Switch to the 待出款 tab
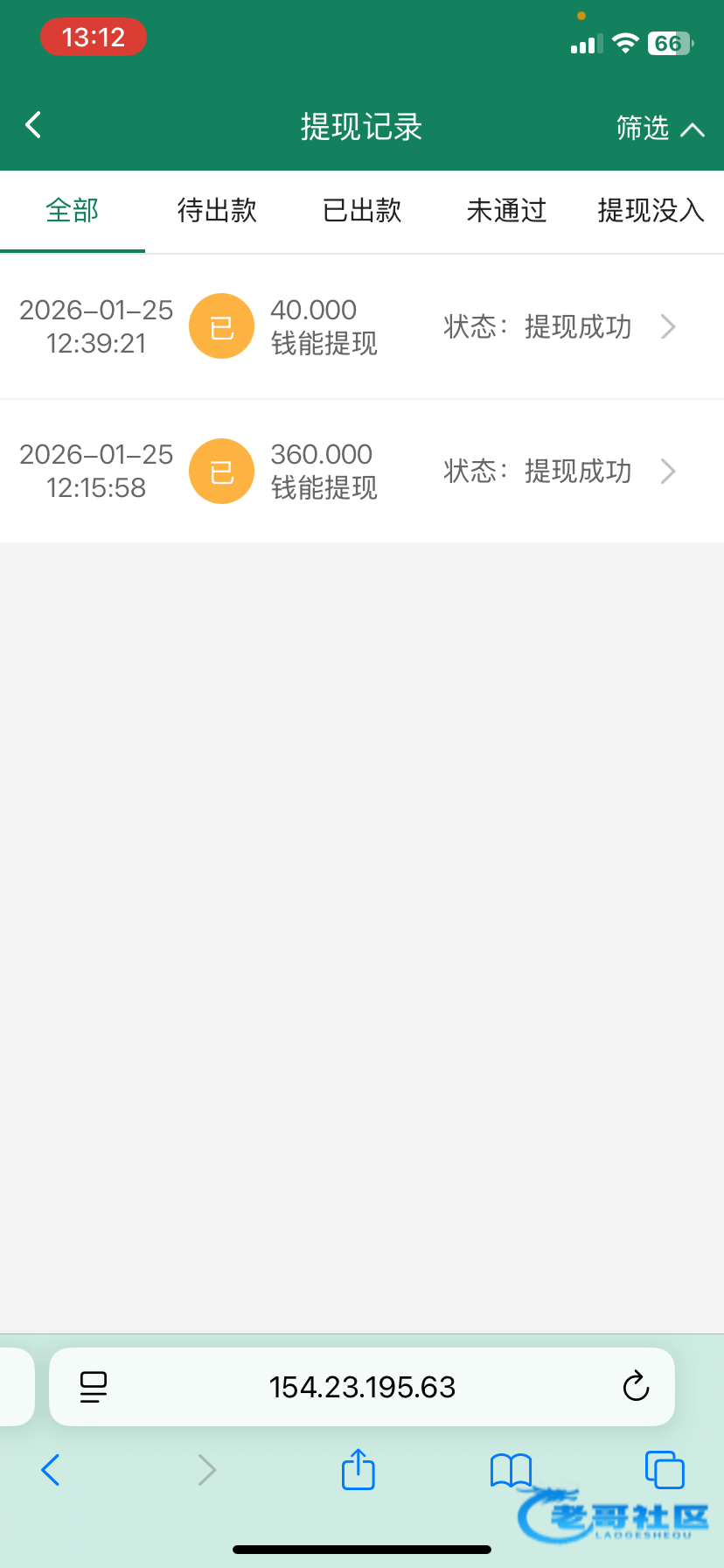Viewport: 724px width, 1568px height. [x=217, y=211]
